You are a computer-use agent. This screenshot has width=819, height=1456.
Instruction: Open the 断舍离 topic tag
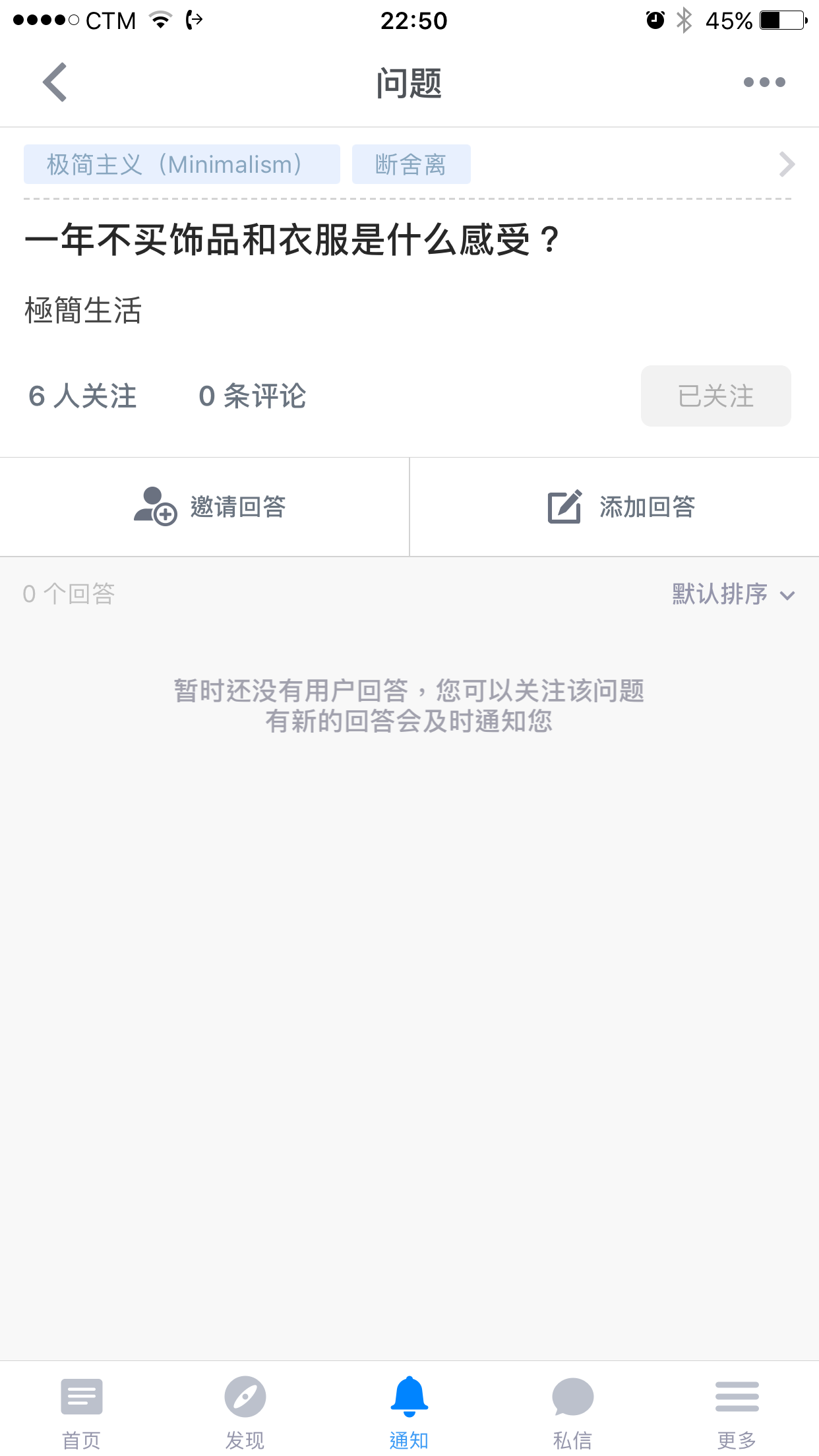click(411, 164)
